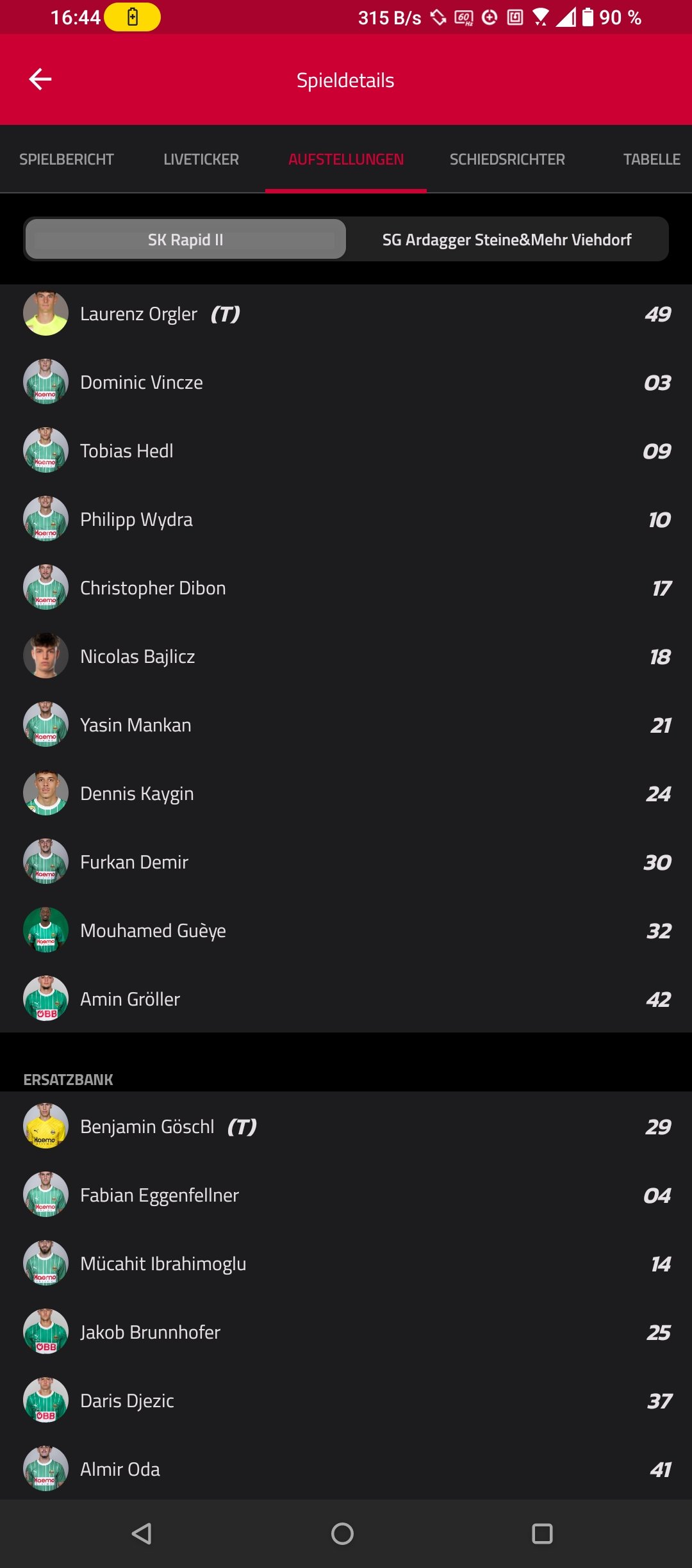Screen dimensions: 692x1568
Task: Open Dominic Vincze's player row
Action: pyautogui.click(x=346, y=382)
